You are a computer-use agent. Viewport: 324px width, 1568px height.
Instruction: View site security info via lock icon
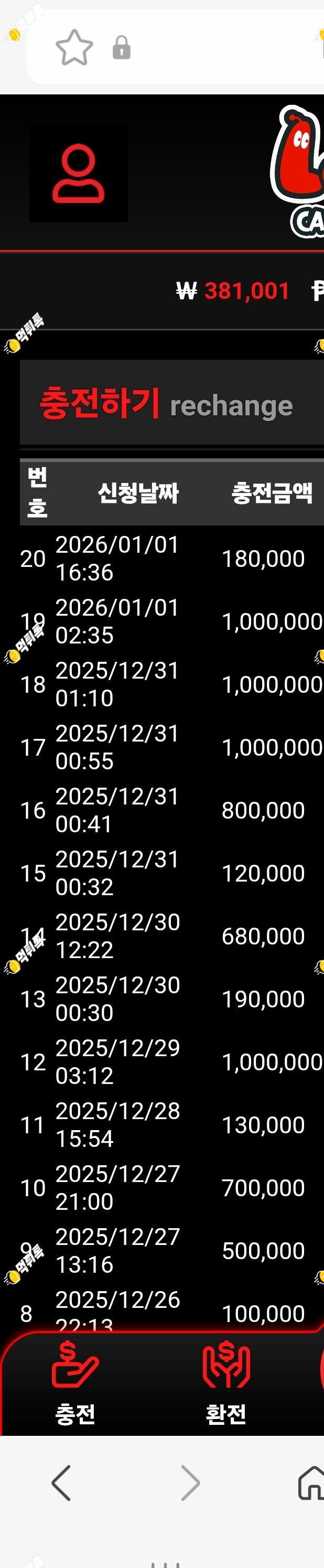122,48
